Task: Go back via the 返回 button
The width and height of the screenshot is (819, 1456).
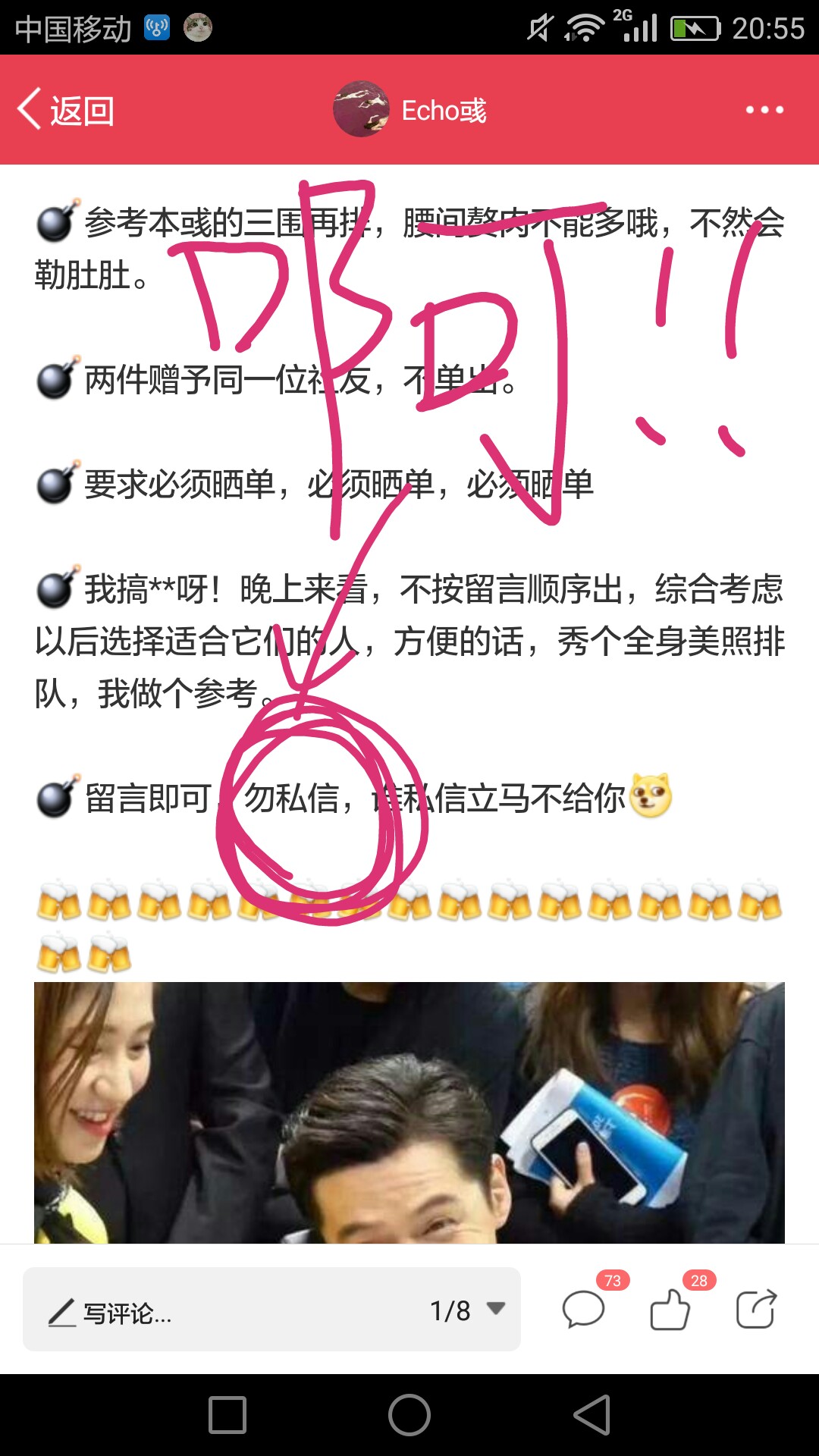Action: click(x=66, y=110)
